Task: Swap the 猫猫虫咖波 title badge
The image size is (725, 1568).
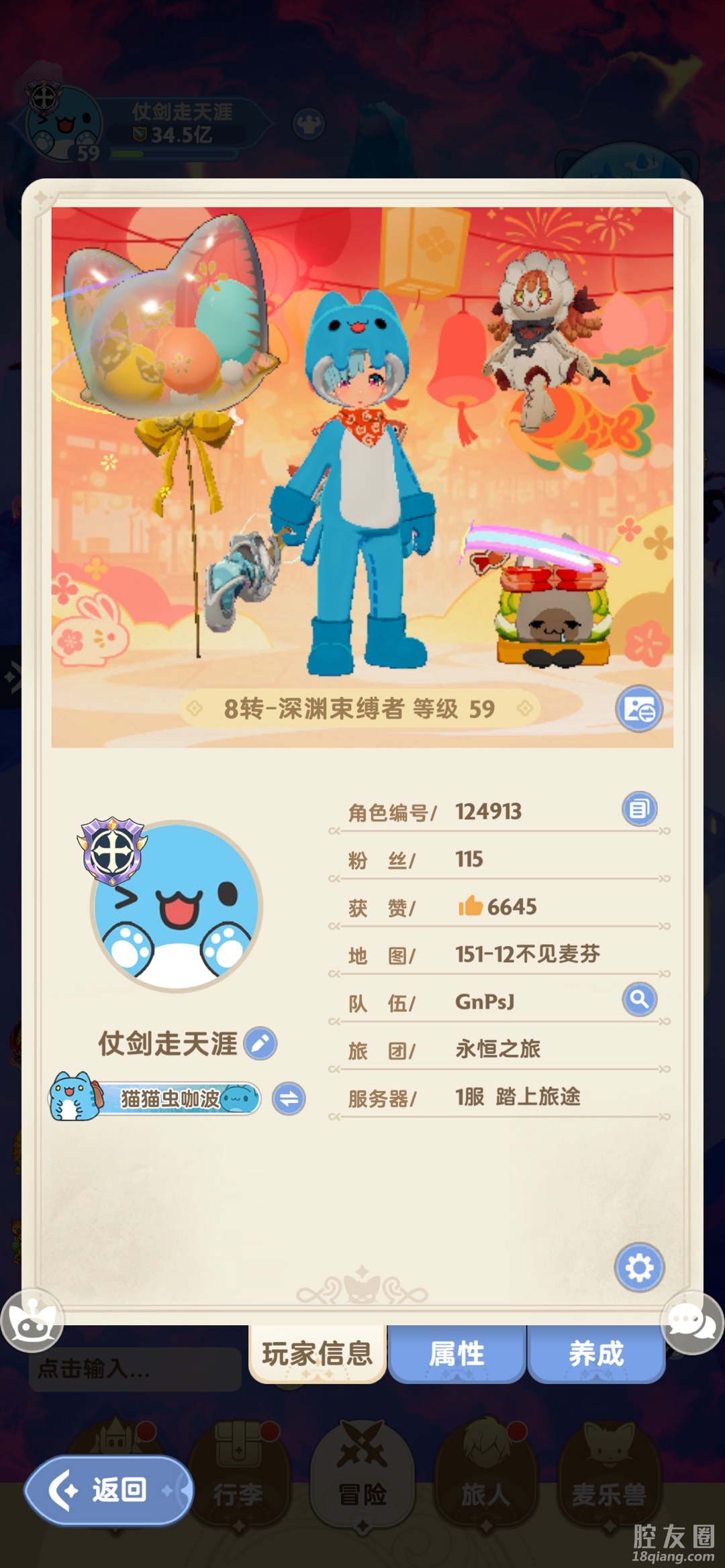Action: [x=289, y=1099]
